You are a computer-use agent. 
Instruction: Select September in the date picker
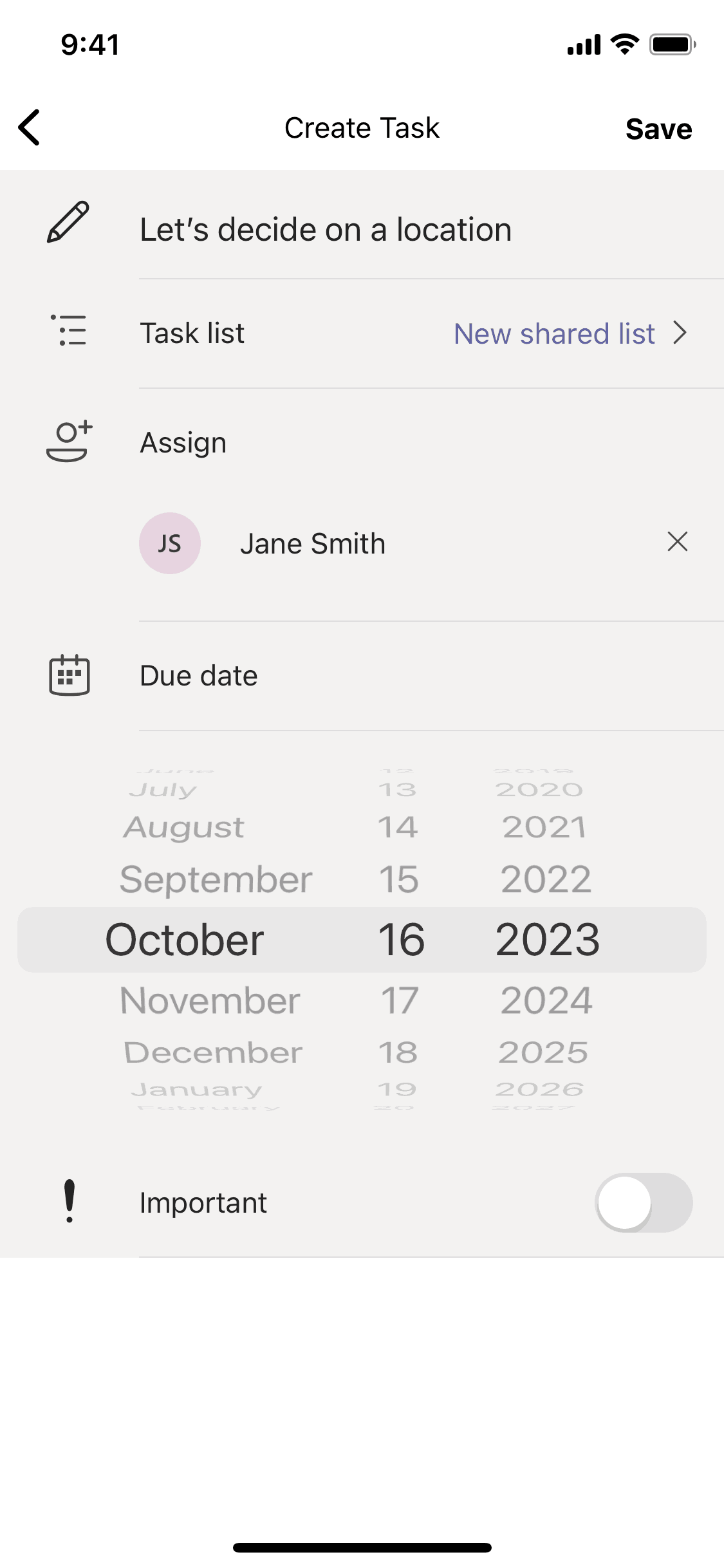coord(215,878)
